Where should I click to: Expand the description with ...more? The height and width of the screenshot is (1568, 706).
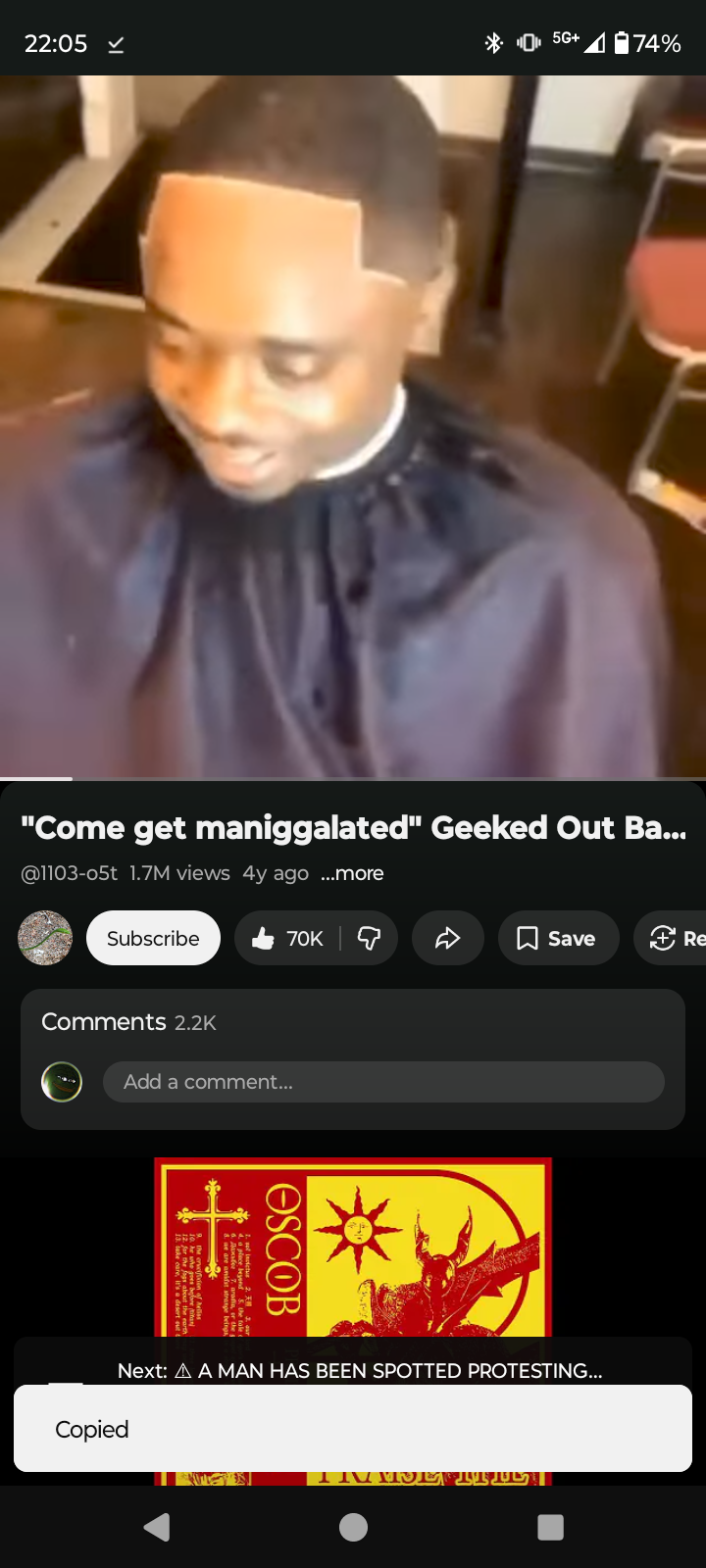[352, 873]
